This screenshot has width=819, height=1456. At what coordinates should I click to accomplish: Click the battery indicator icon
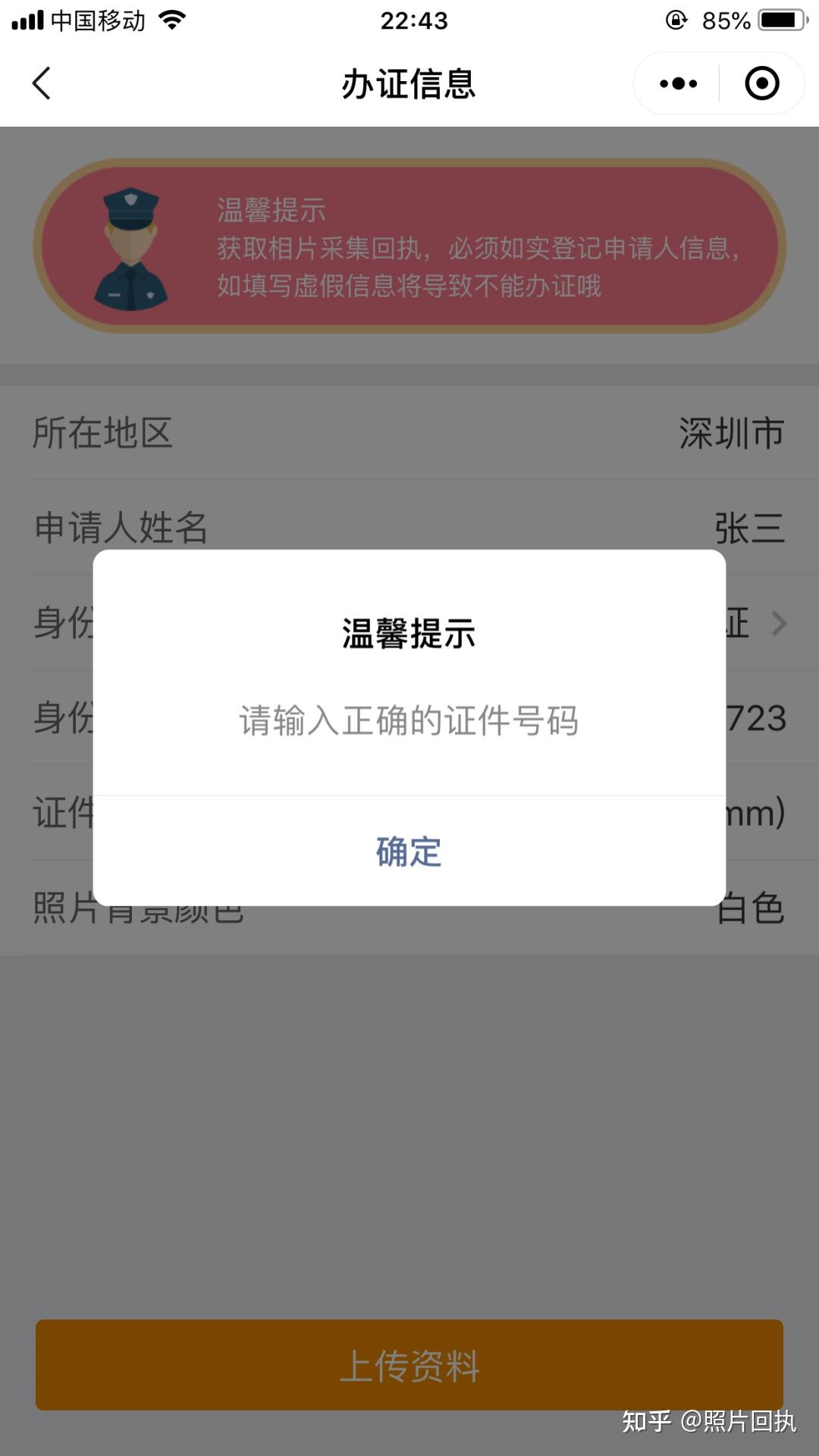pos(781,19)
